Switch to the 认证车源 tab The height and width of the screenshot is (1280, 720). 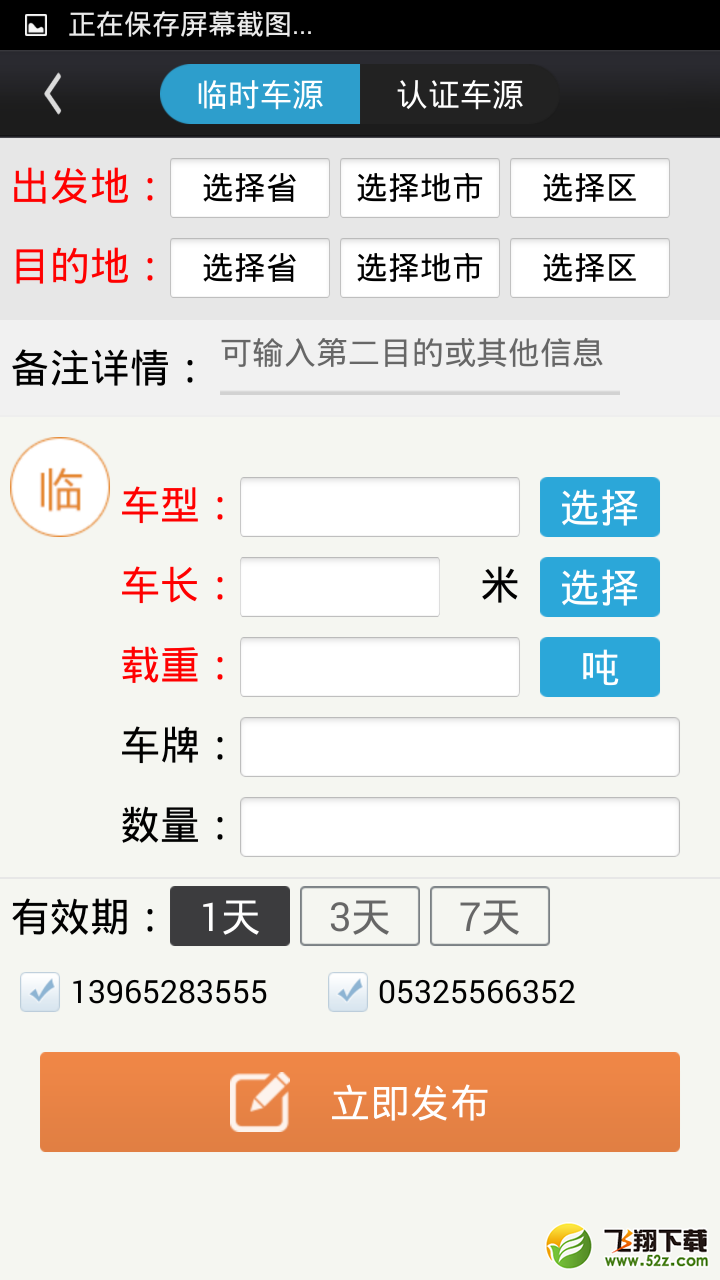click(459, 94)
